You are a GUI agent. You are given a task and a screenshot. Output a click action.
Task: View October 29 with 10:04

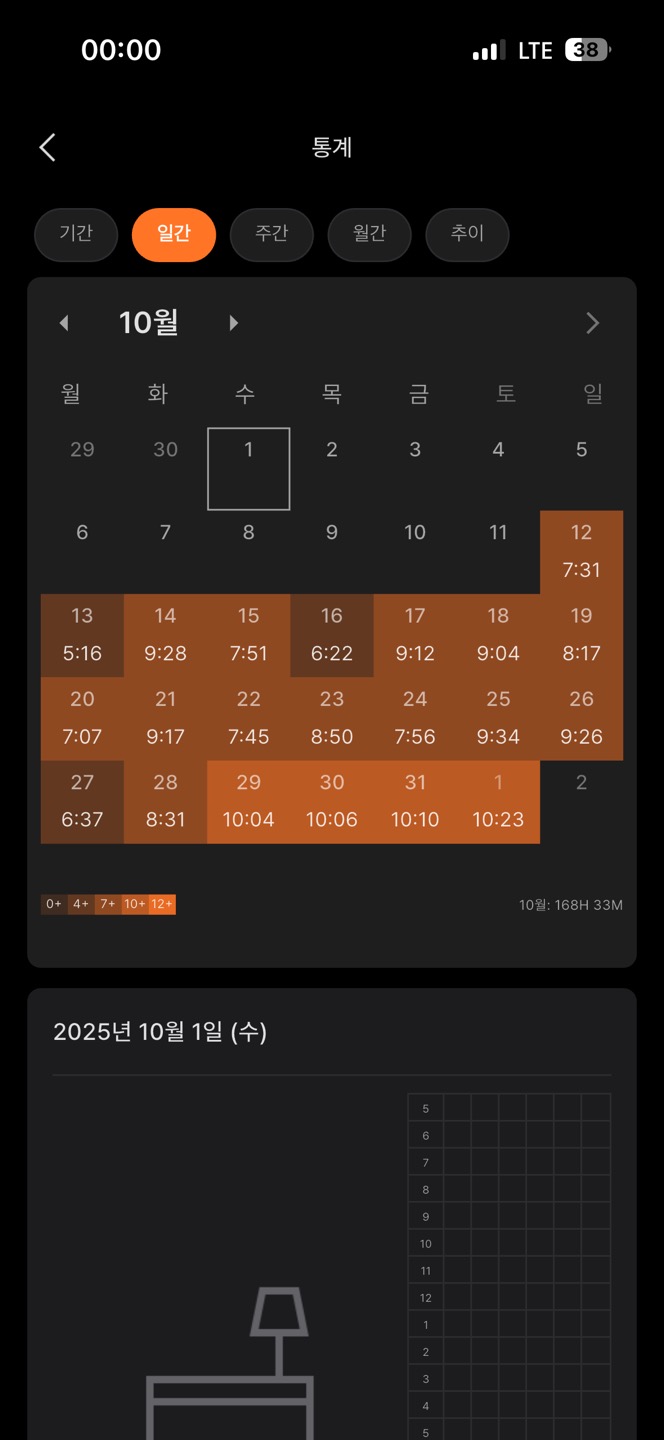(249, 801)
